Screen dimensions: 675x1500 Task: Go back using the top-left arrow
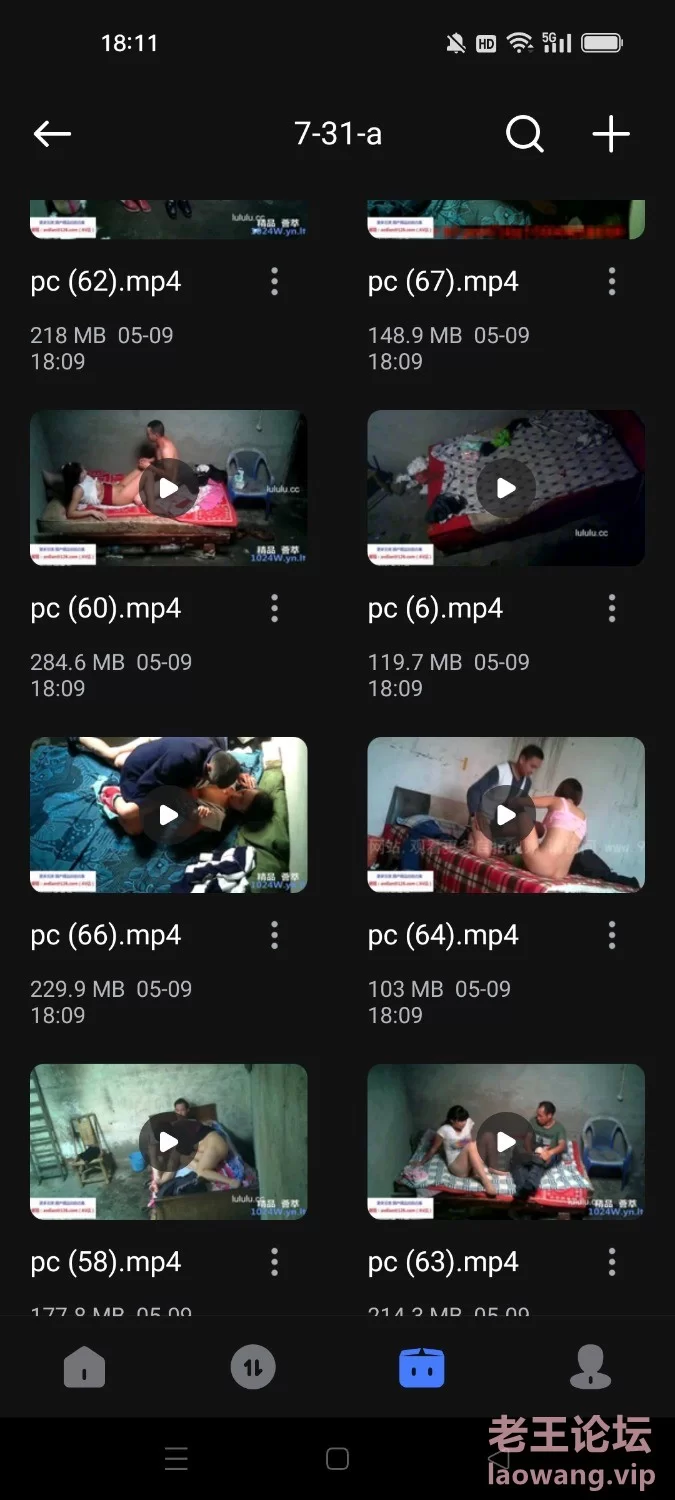[x=52, y=134]
